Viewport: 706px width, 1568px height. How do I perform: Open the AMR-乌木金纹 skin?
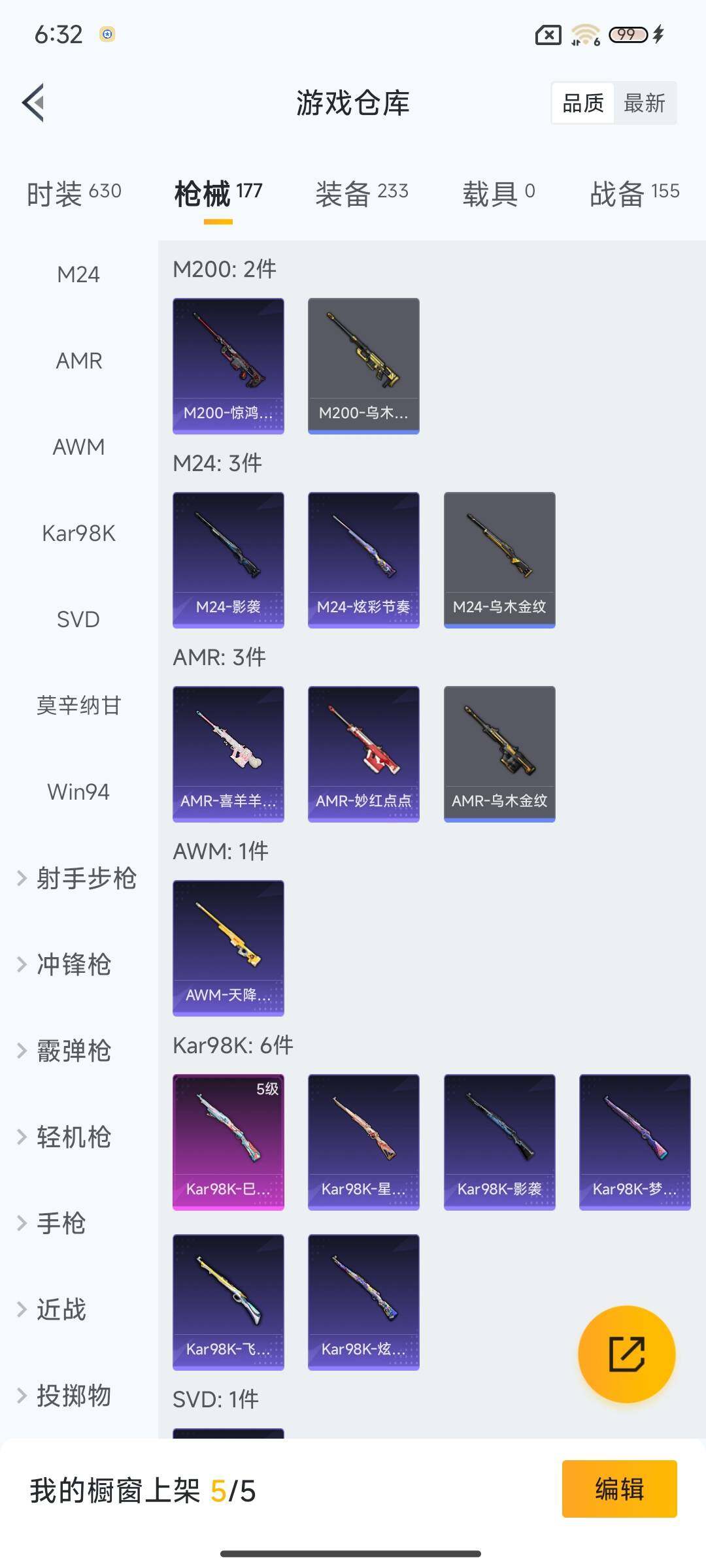tap(499, 754)
